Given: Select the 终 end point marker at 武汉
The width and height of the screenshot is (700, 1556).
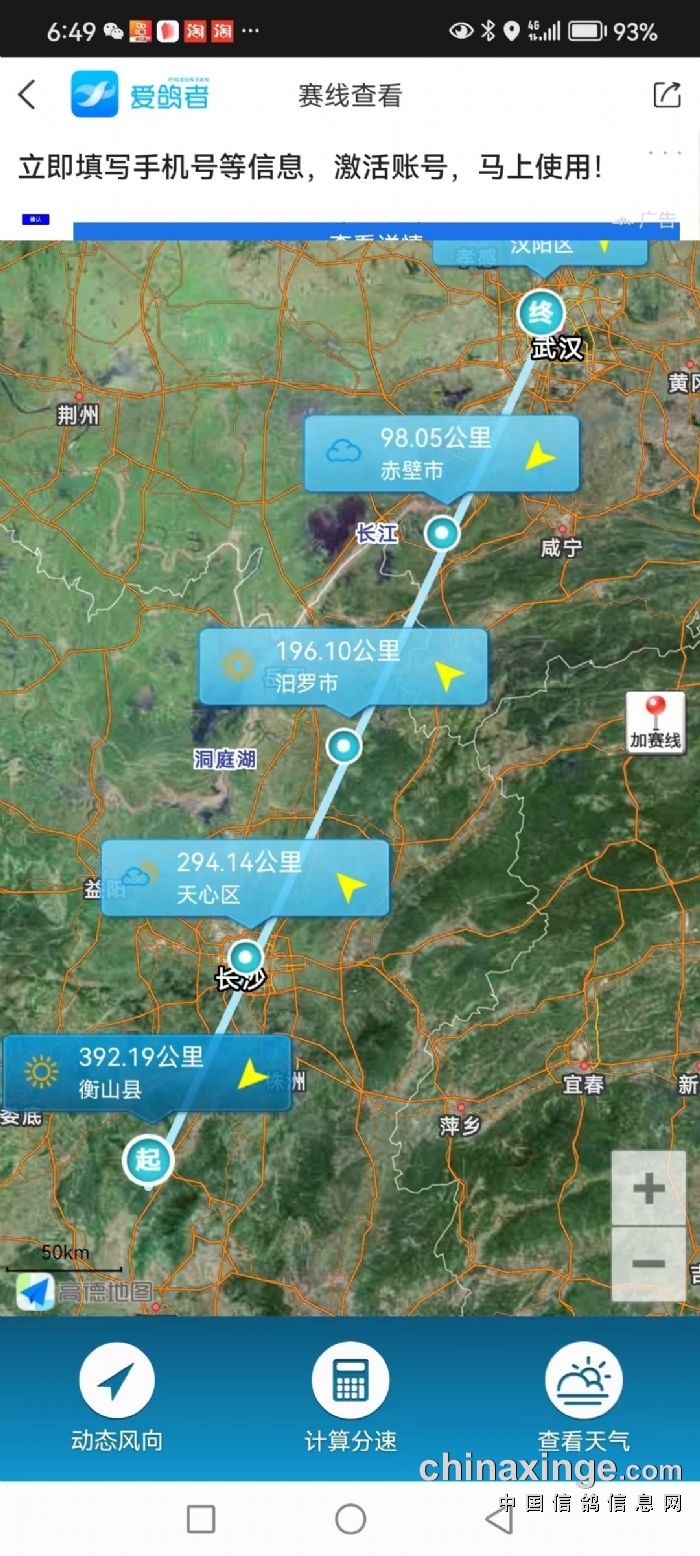Looking at the screenshot, I should click(x=540, y=314).
